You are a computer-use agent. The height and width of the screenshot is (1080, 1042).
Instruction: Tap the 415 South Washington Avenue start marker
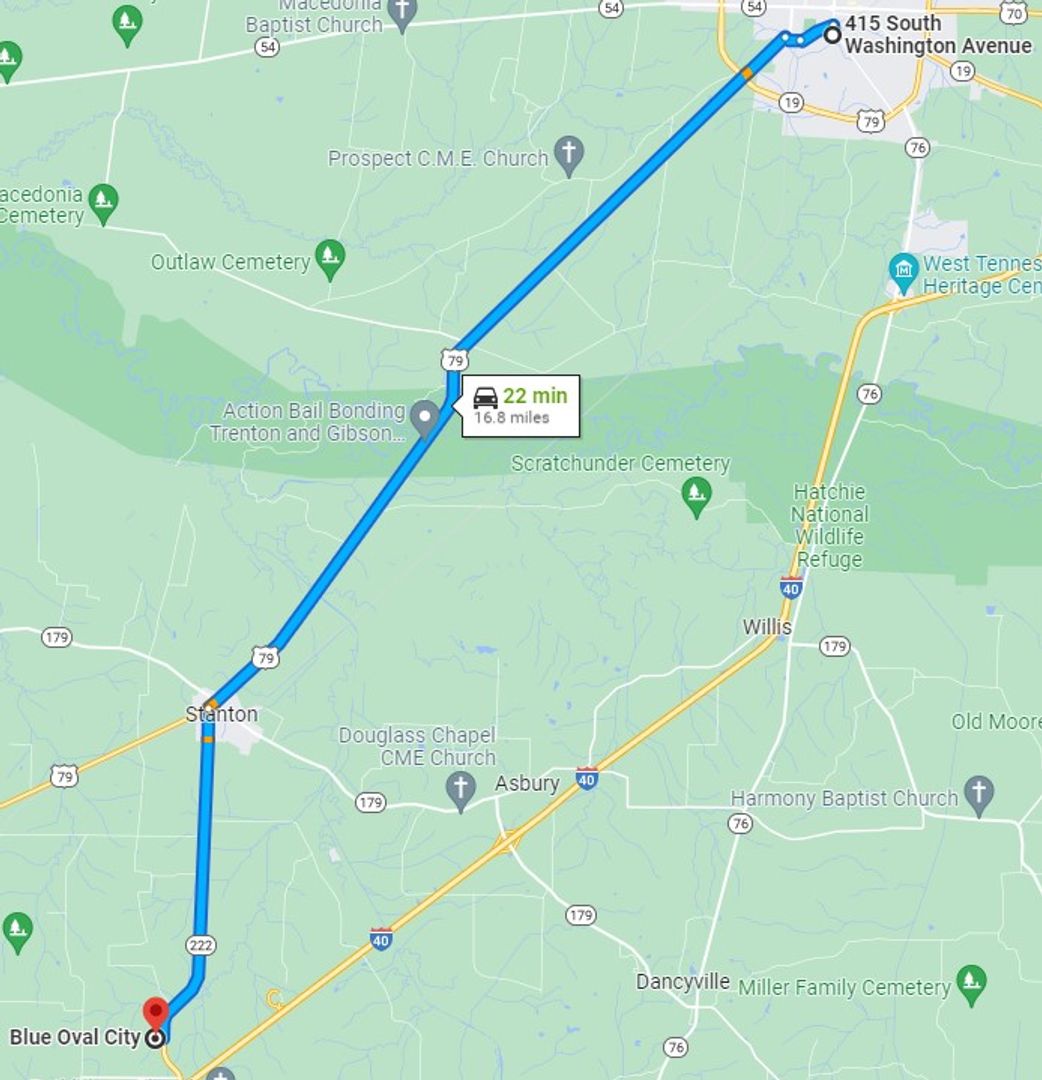coord(832,35)
